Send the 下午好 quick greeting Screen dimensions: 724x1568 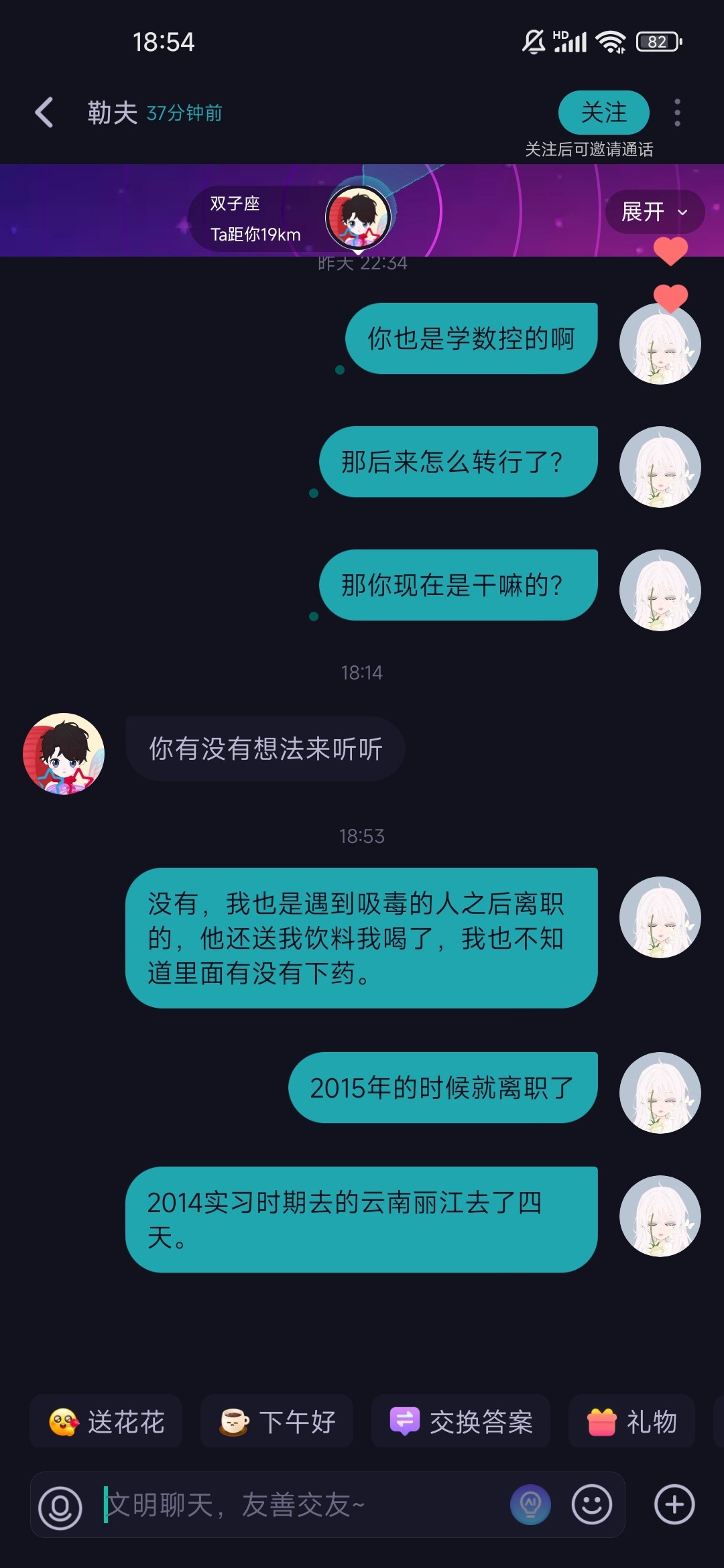pyautogui.click(x=277, y=1421)
